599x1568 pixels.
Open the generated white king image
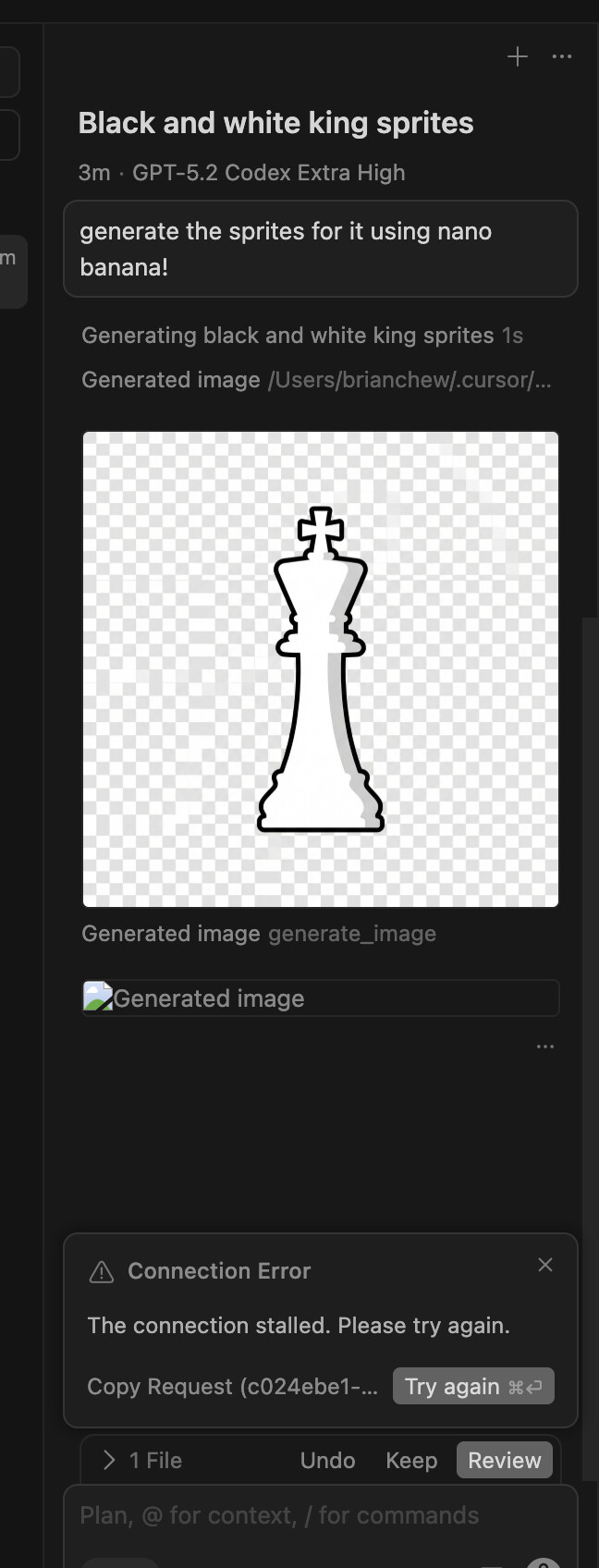point(321,669)
